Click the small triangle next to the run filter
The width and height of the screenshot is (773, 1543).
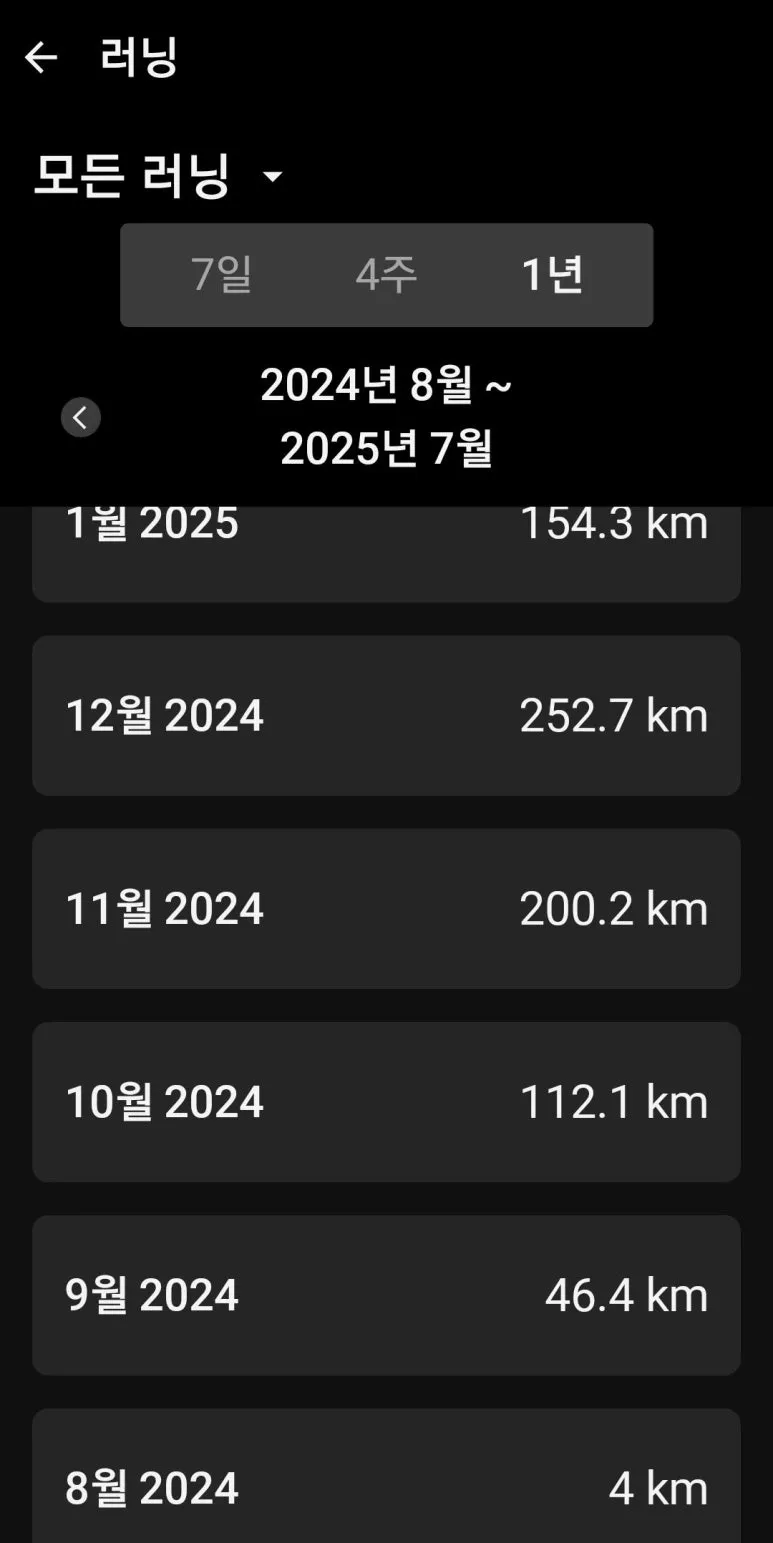point(271,176)
